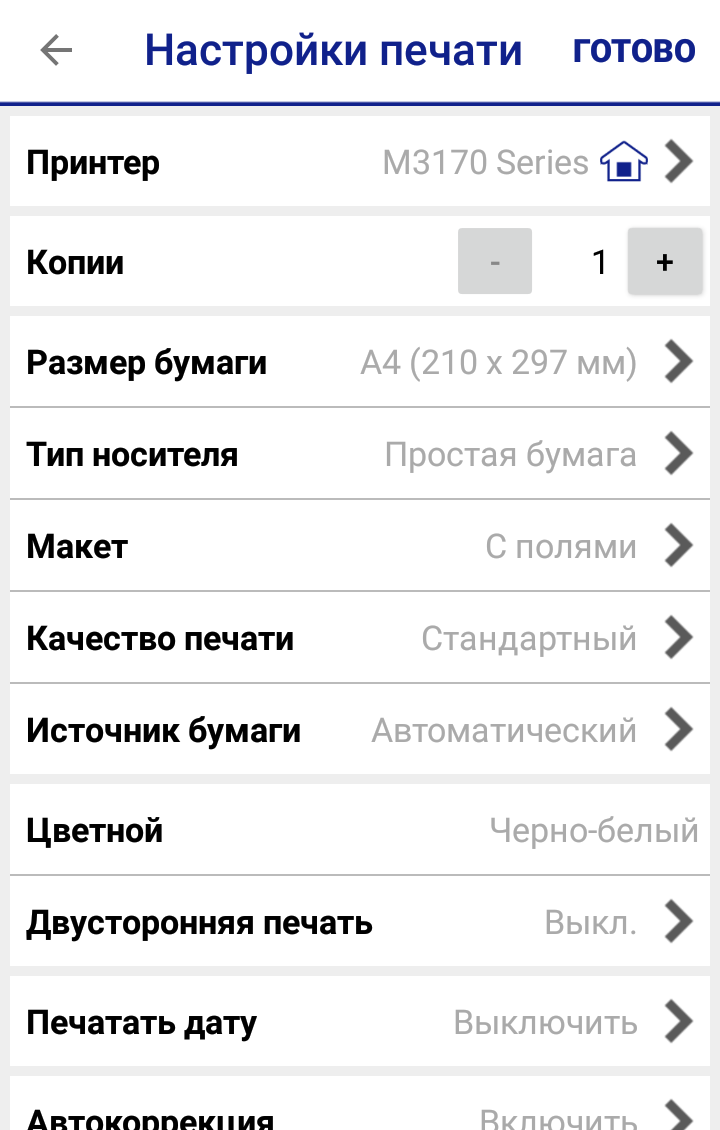
Task: Increase copies with the plus button
Action: pos(665,262)
